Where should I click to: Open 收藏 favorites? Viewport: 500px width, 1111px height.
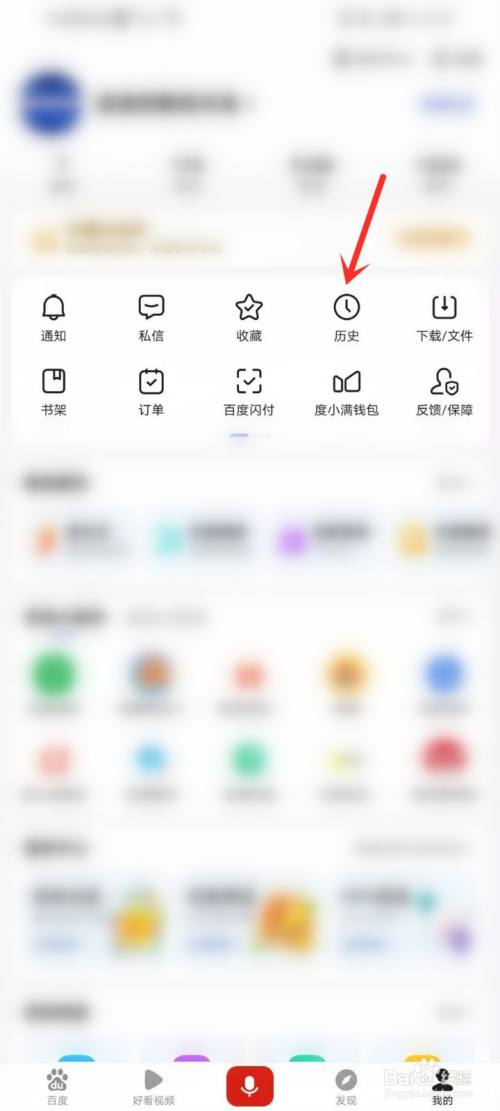click(249, 318)
